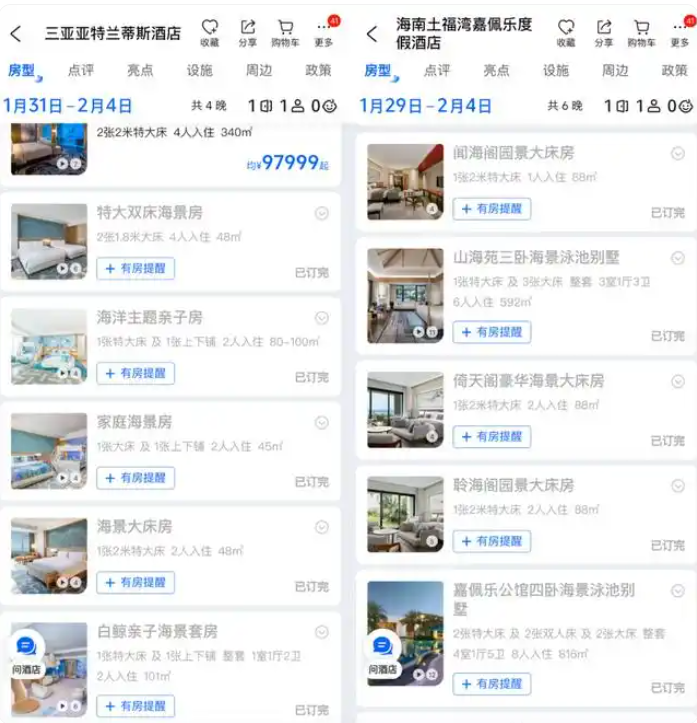The width and height of the screenshot is (697, 723).
Task: Go back from 三亚亚特兰蒂斯酒店 page
Action: coord(16,33)
